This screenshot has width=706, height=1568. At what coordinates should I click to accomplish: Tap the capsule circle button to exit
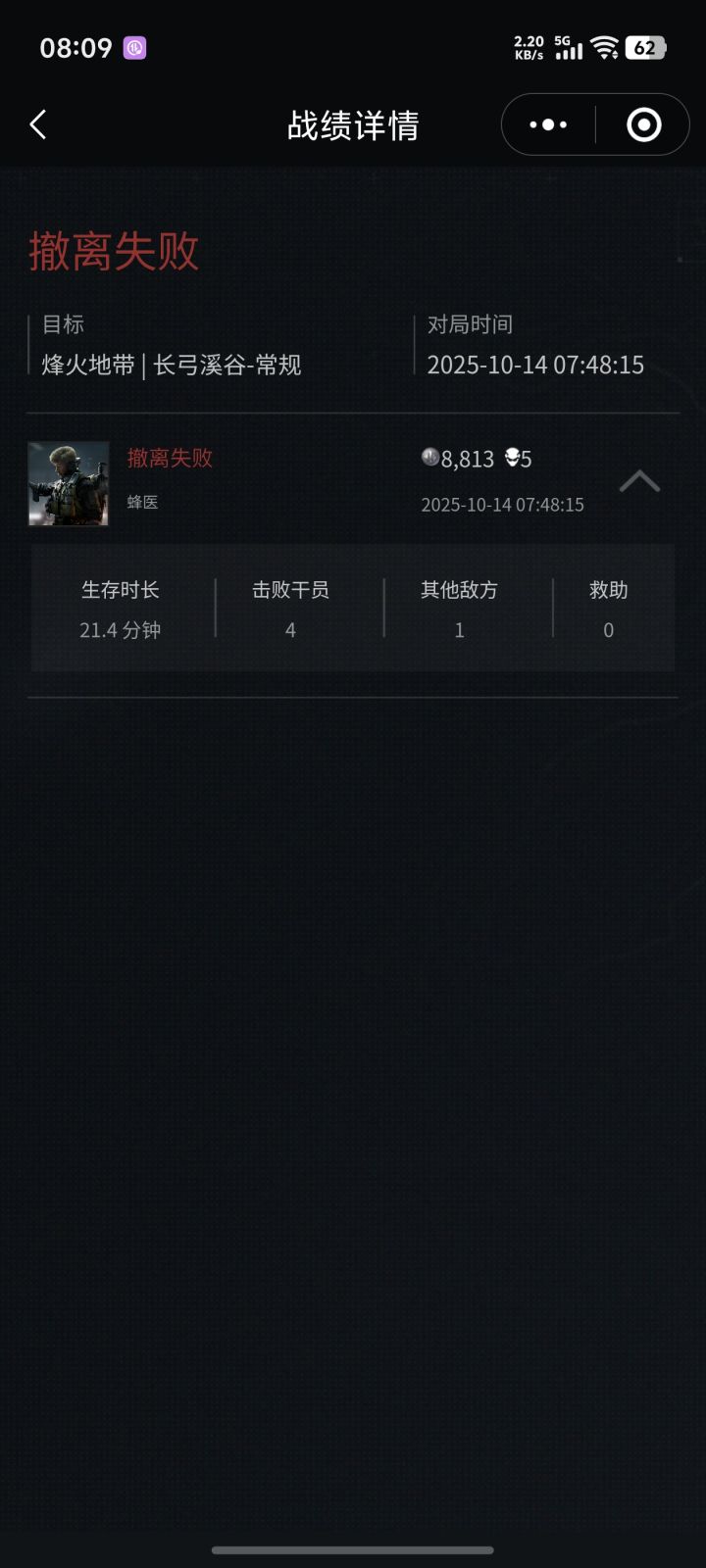(x=643, y=124)
